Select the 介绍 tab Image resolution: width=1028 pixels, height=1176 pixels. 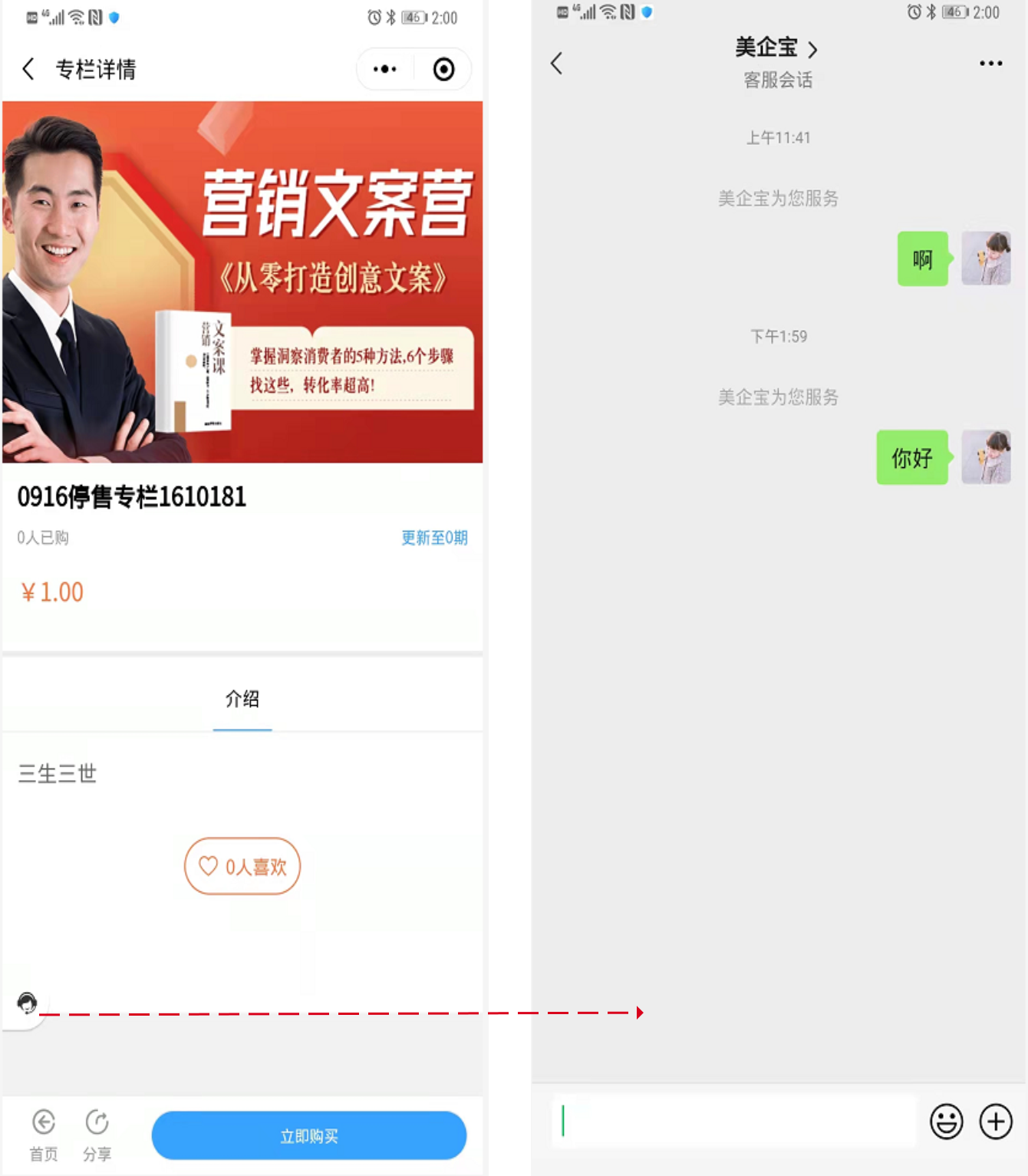point(242,699)
